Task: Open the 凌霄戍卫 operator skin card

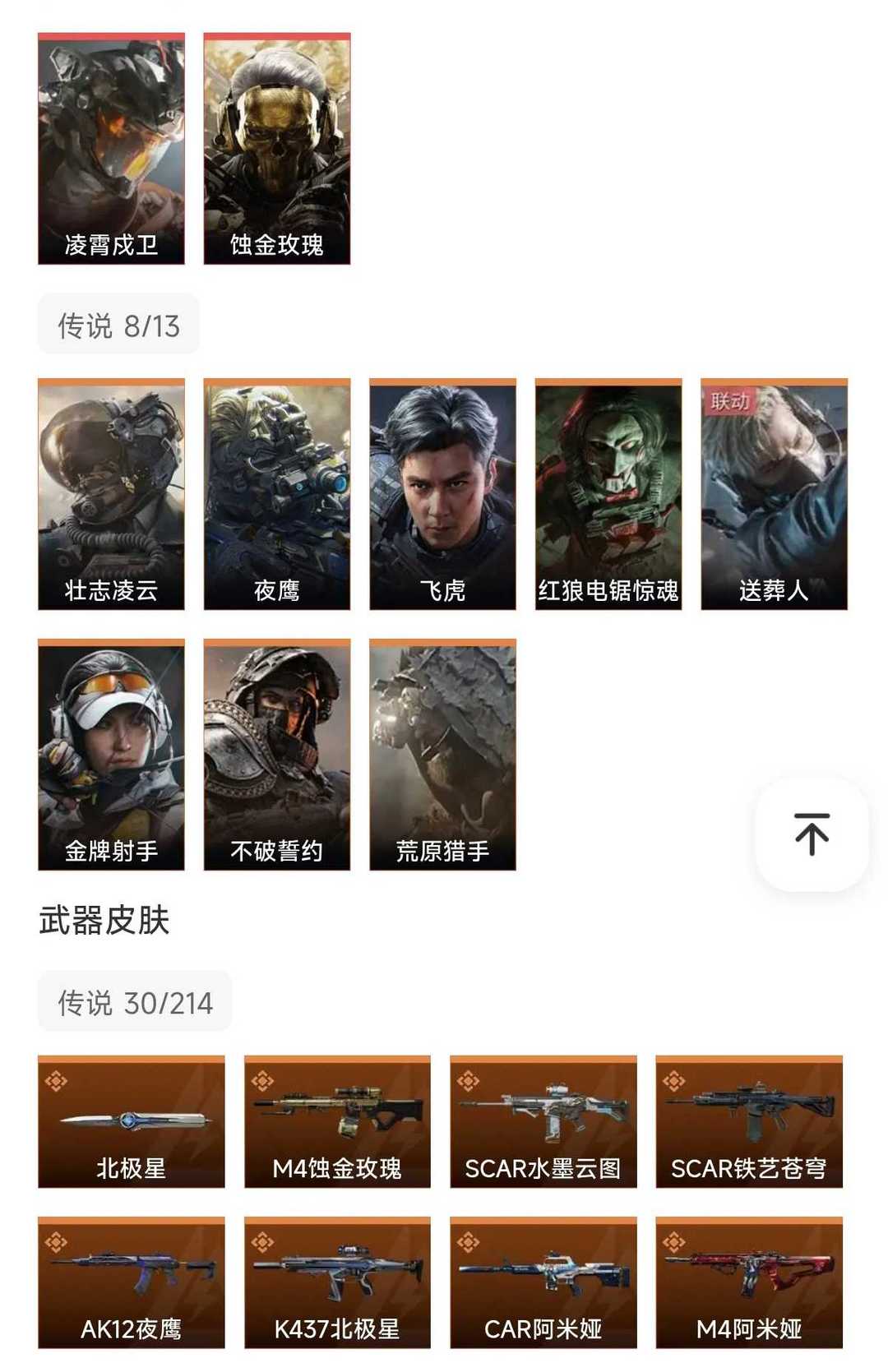Action: coord(111,149)
